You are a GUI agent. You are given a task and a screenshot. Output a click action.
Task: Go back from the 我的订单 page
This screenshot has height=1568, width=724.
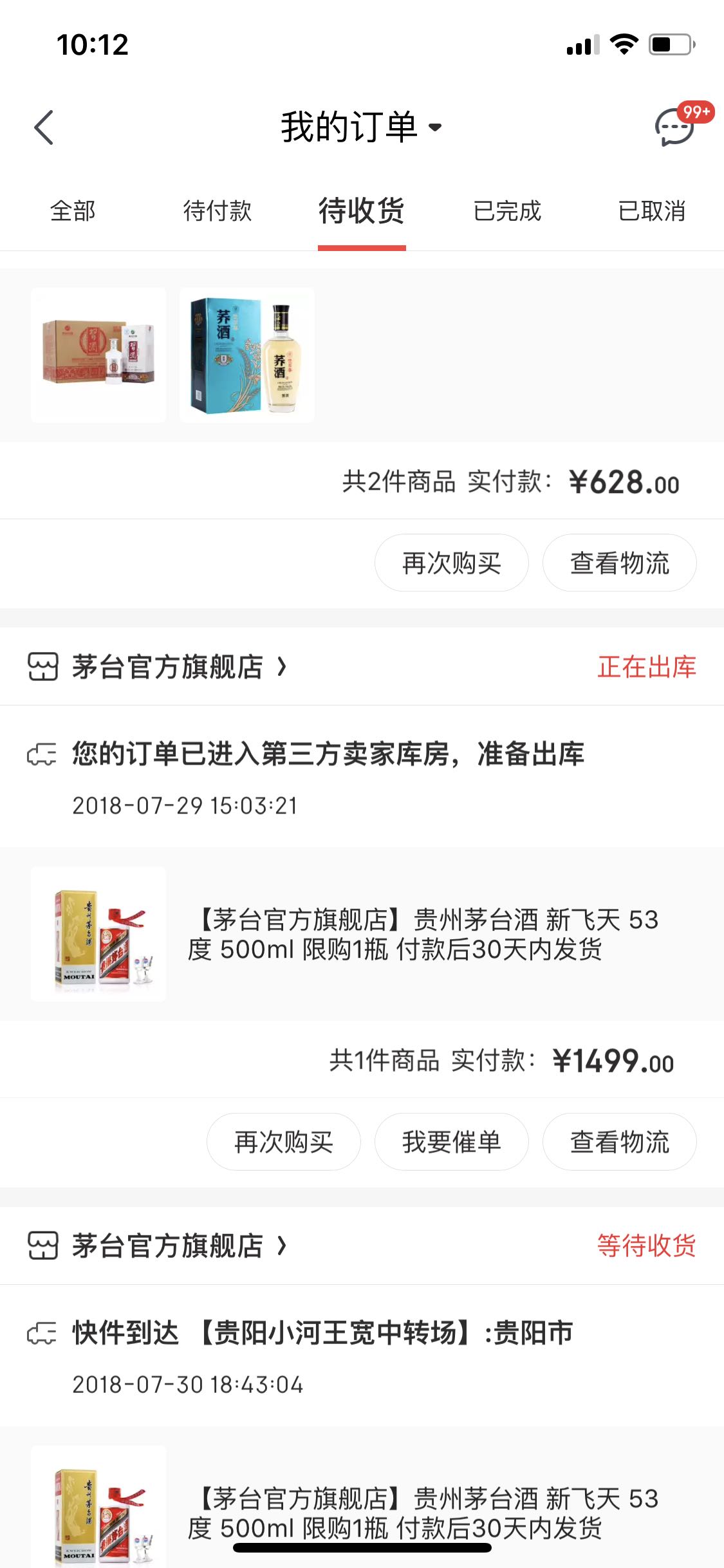point(44,127)
